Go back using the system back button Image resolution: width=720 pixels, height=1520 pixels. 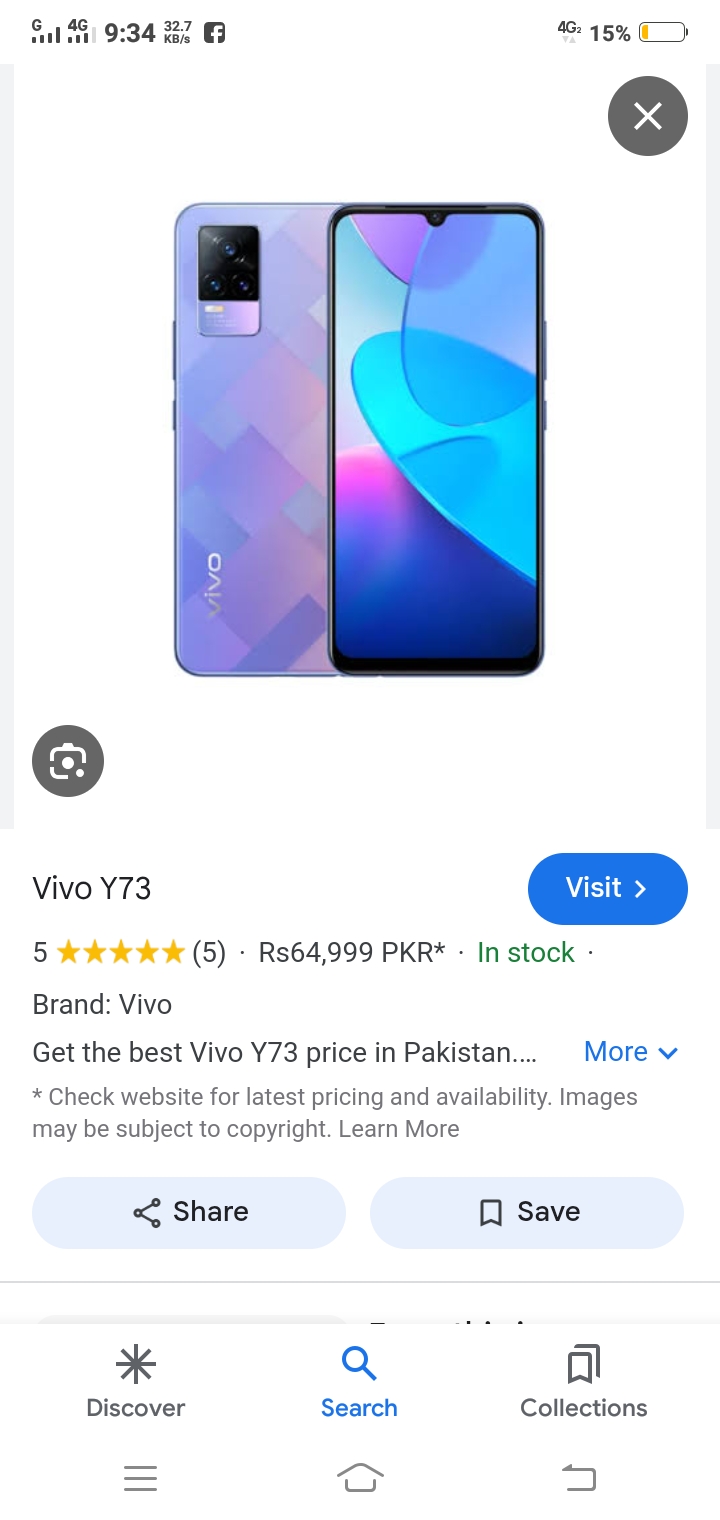(x=578, y=1477)
